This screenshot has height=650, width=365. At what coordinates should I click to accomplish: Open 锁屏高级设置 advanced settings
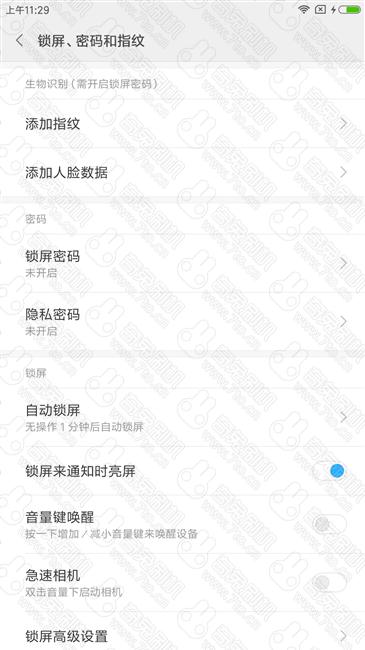click(x=182, y=635)
